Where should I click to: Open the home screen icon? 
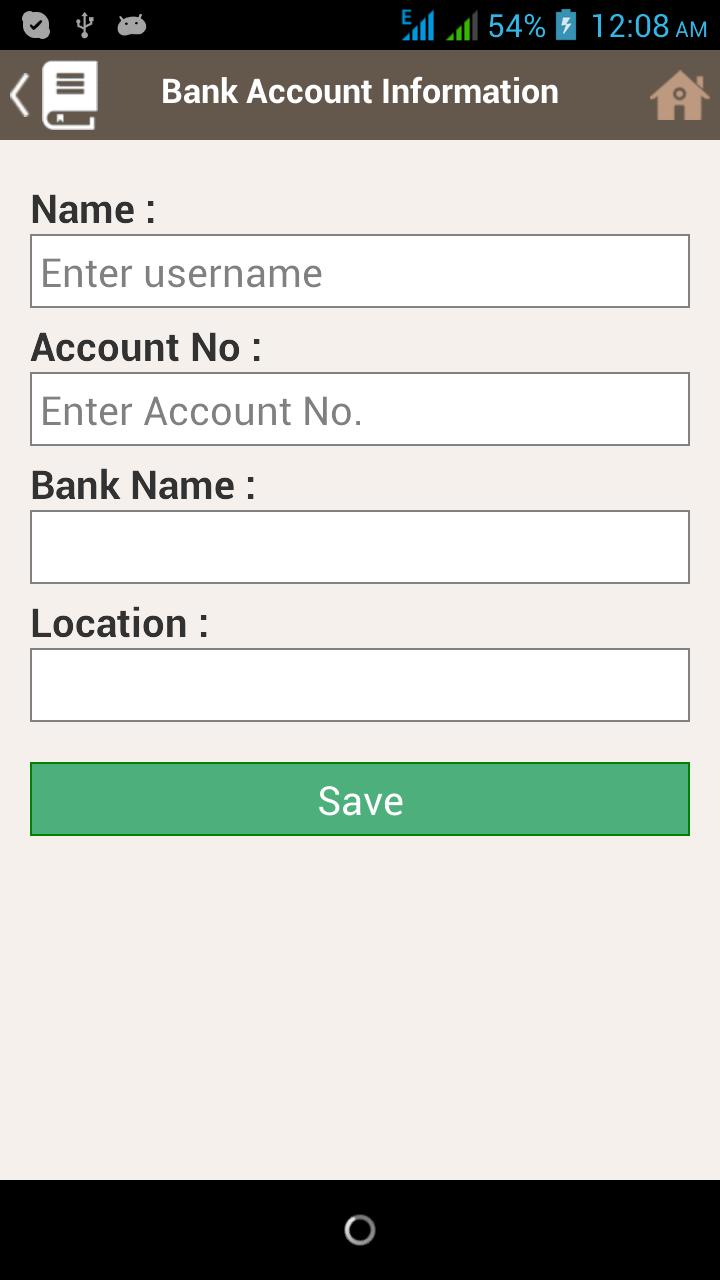679,95
